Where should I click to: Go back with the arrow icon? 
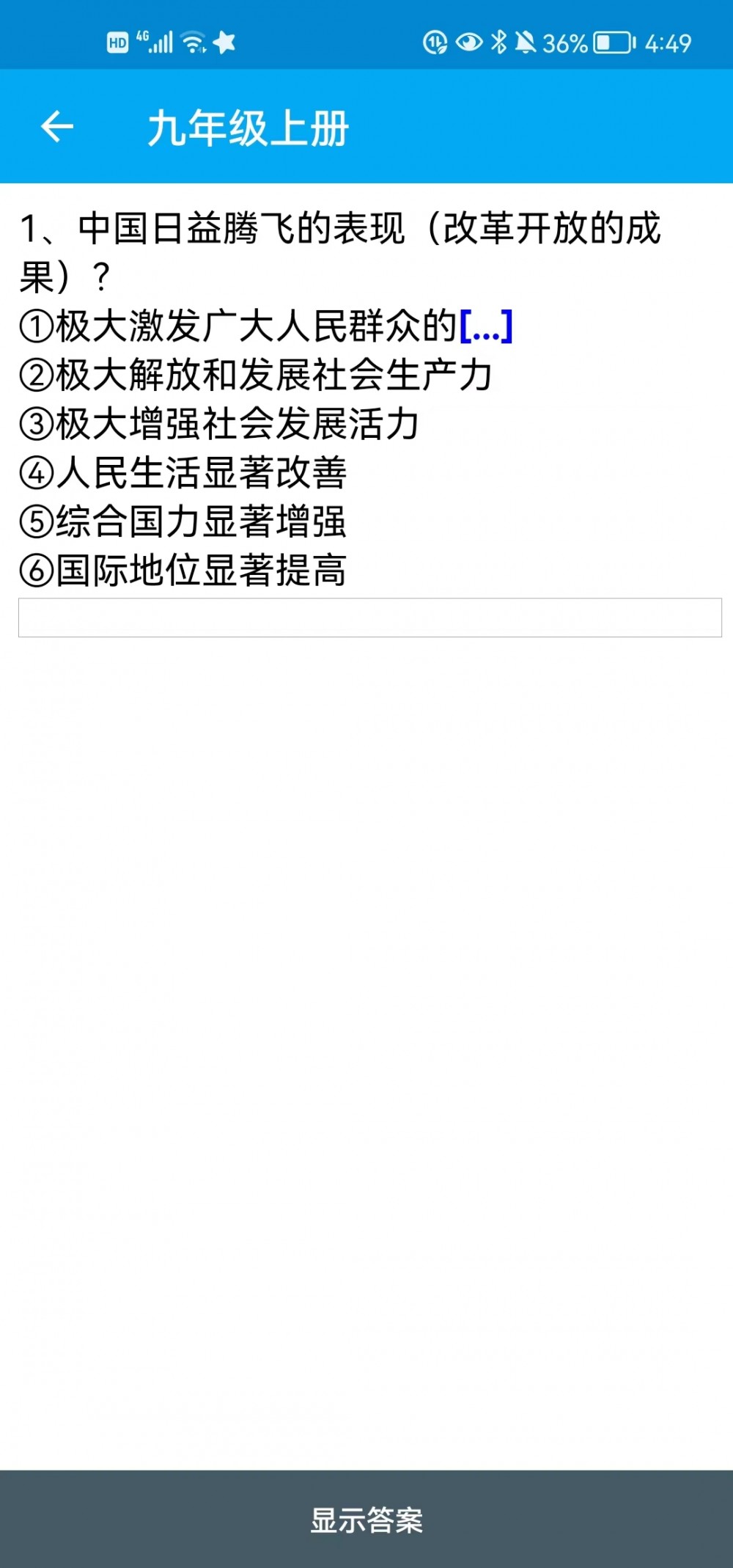pos(57,127)
